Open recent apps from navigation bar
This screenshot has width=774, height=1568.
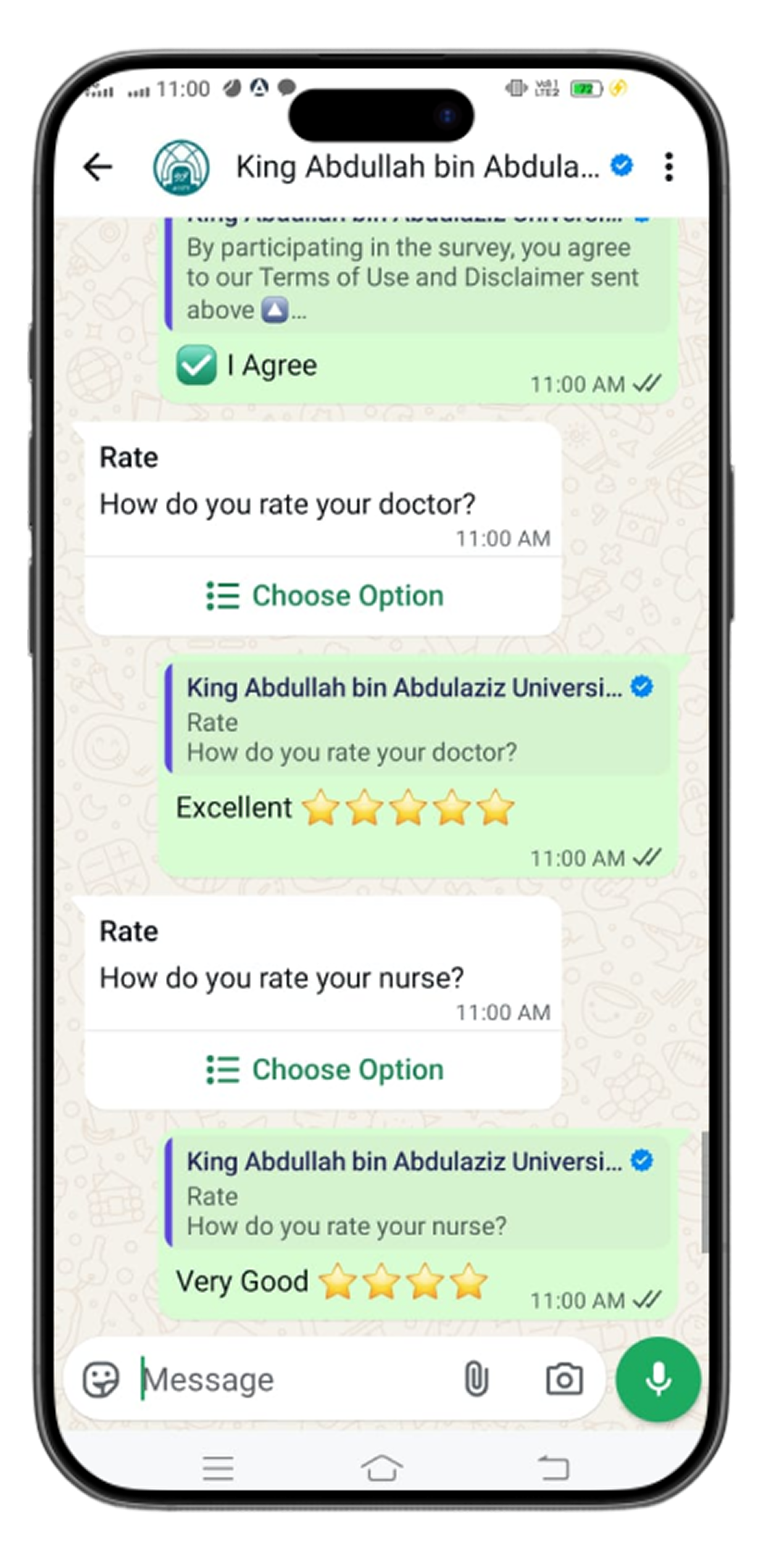pos(218,1467)
